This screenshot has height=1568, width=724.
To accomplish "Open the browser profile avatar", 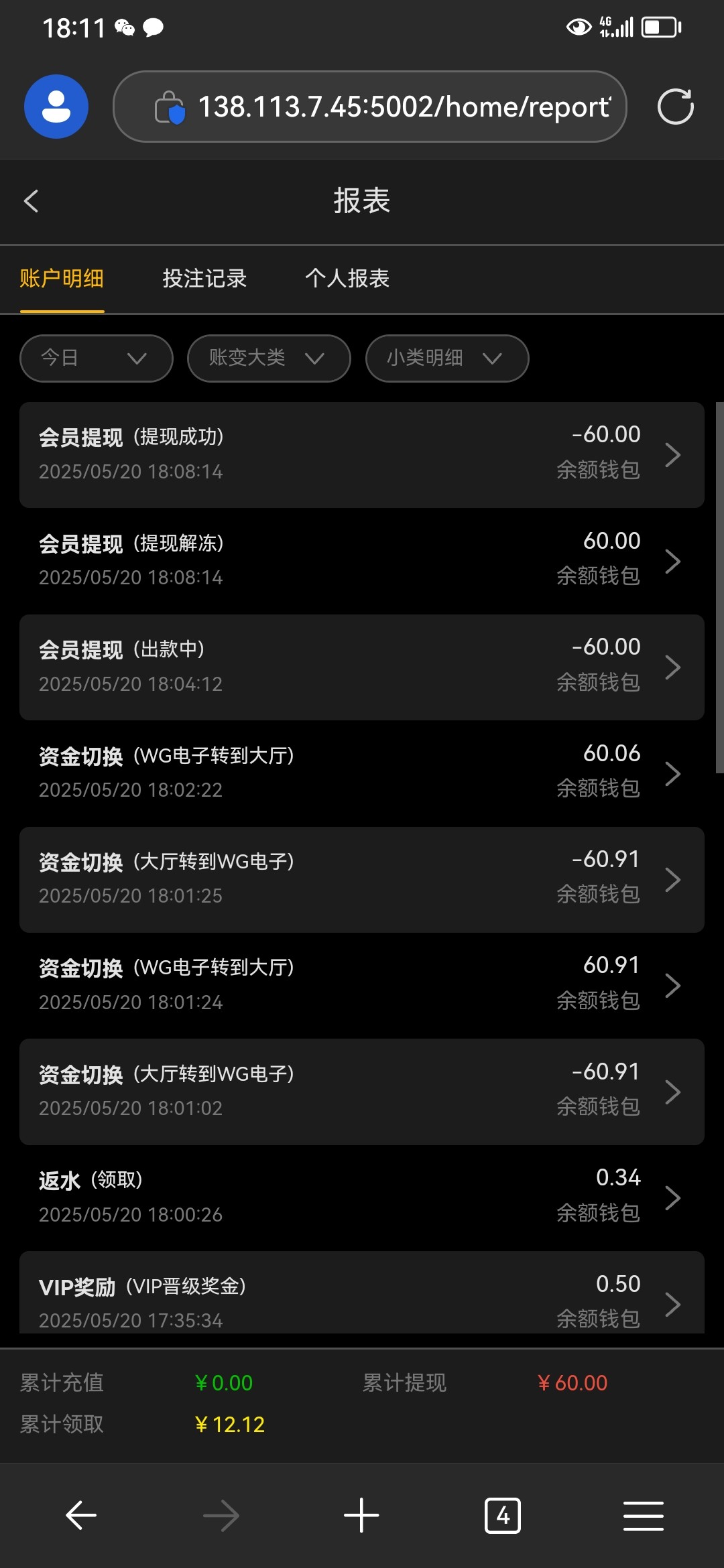I will [x=56, y=107].
